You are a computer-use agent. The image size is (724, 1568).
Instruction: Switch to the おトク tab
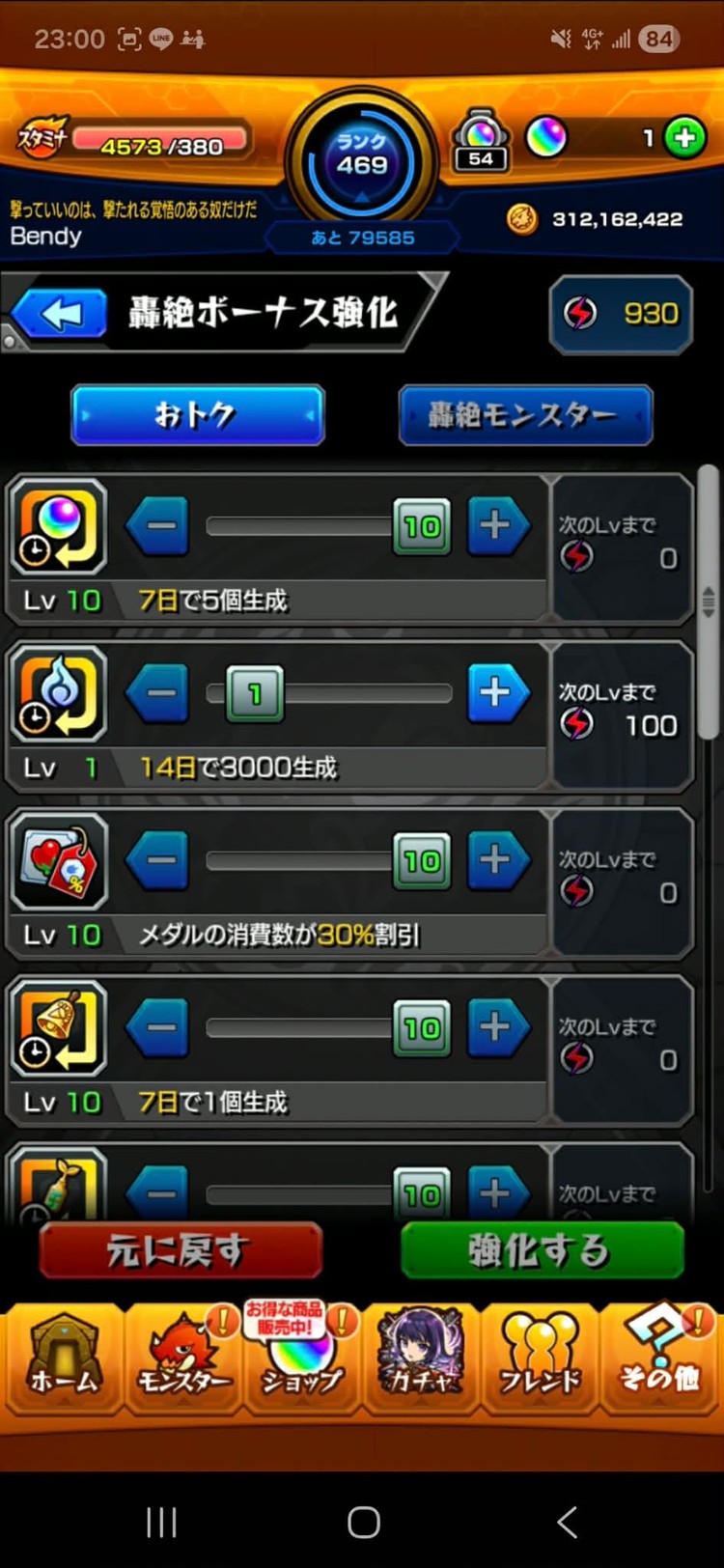198,415
